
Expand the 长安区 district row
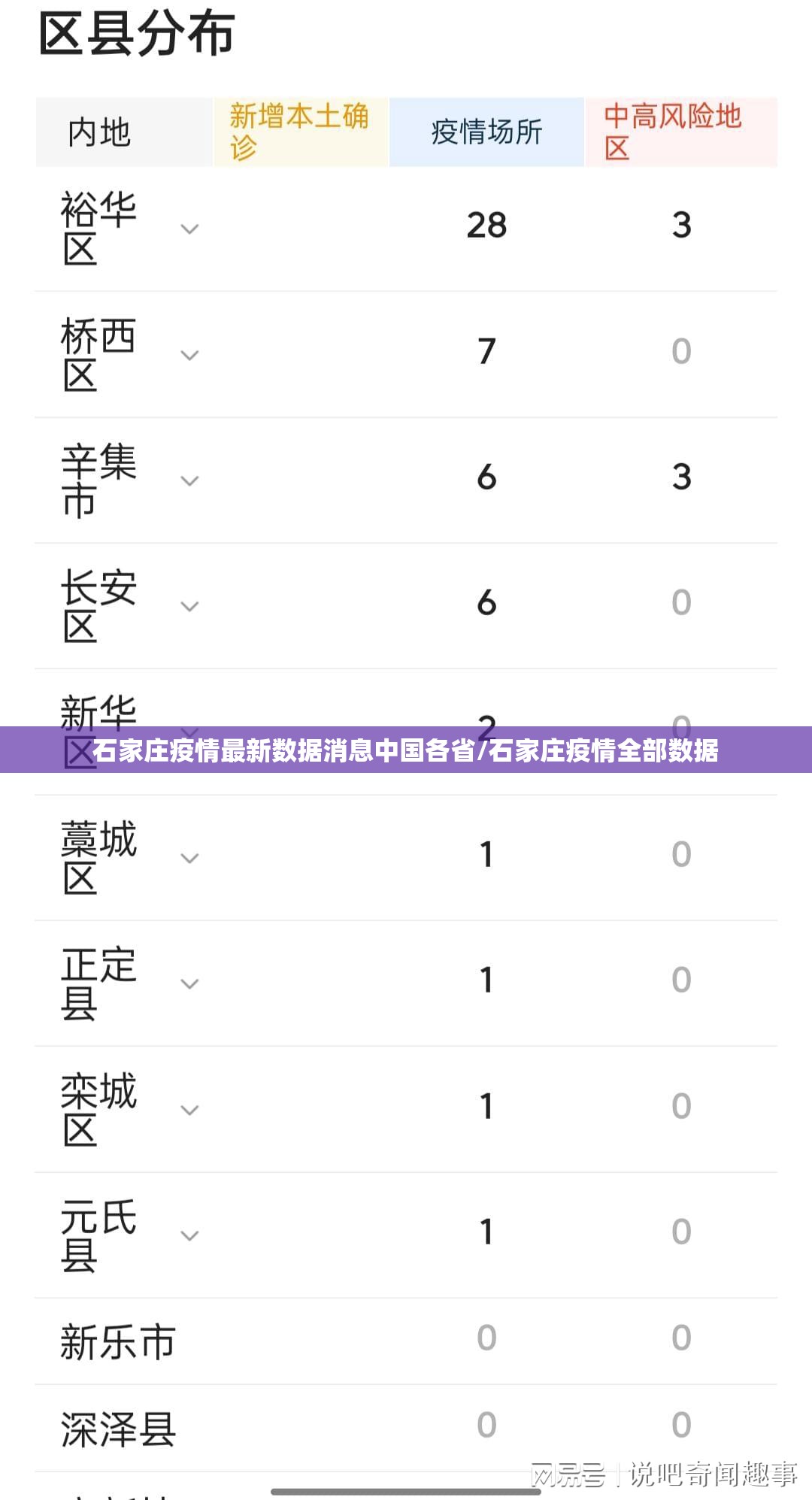tap(189, 606)
